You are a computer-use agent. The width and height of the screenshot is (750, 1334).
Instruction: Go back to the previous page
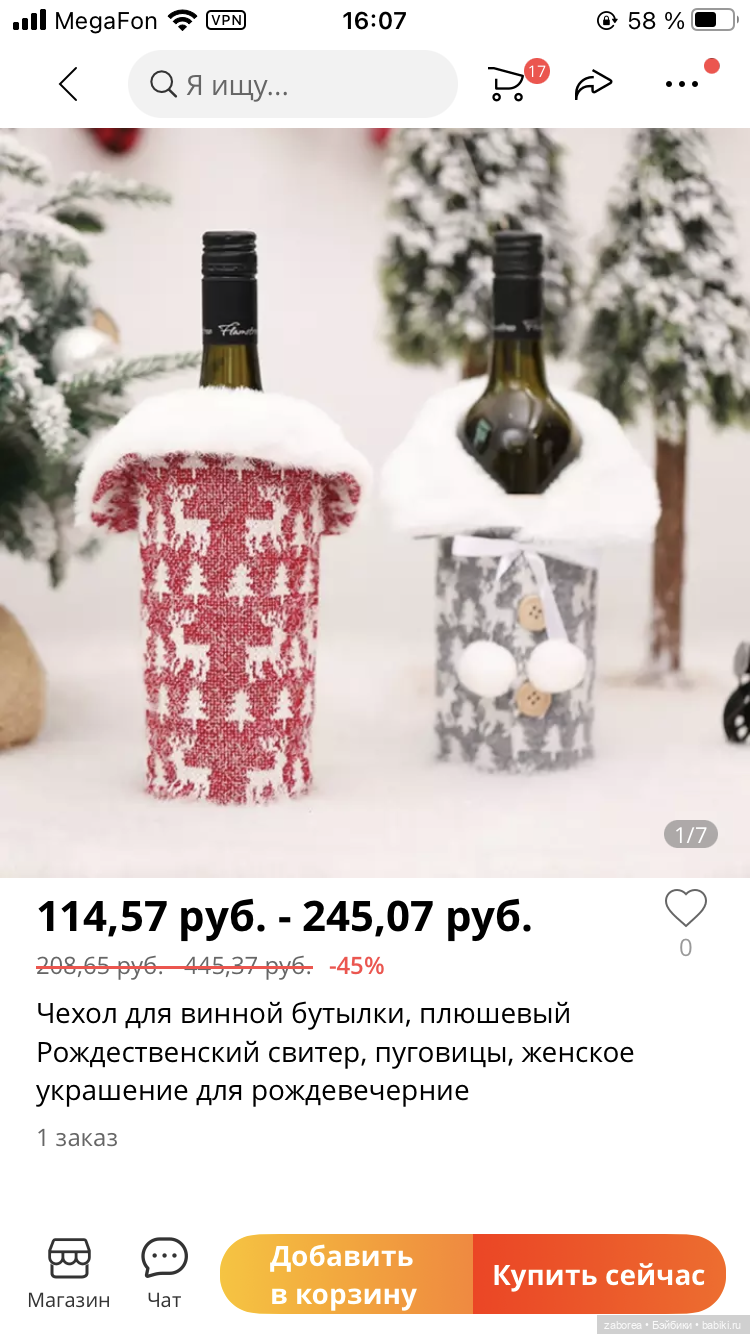68,84
